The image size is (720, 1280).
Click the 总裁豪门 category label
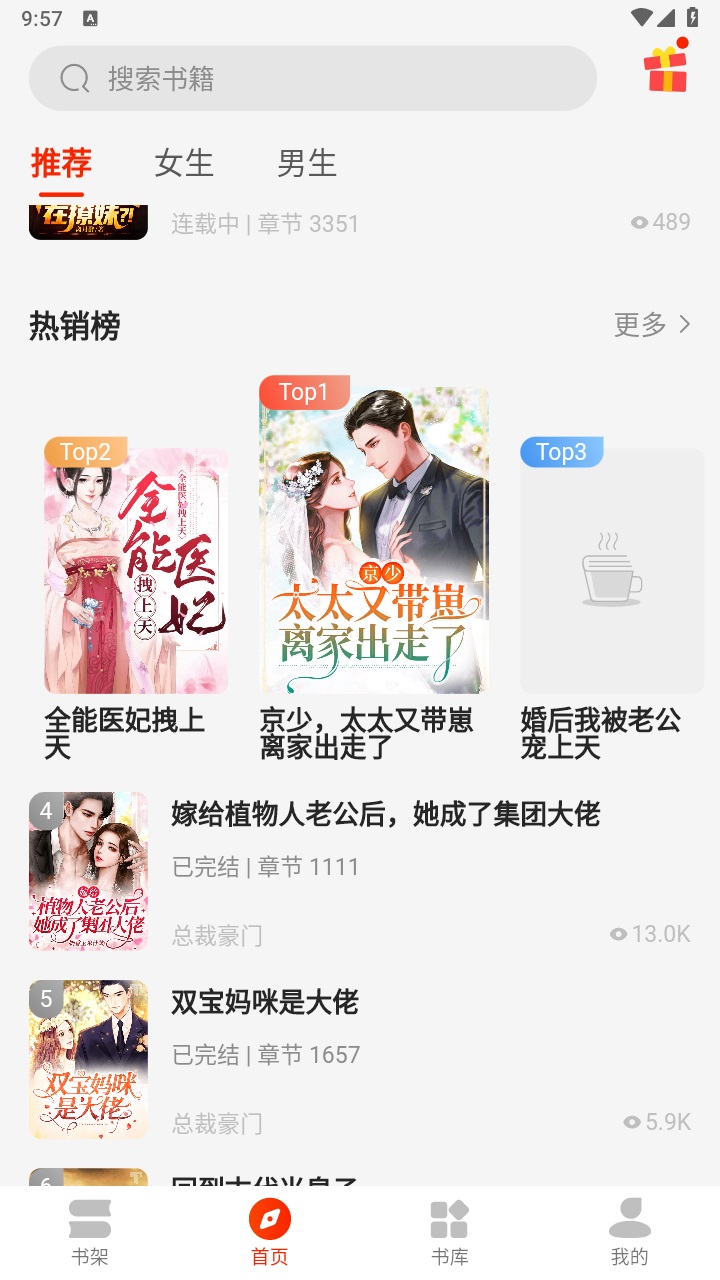click(x=218, y=936)
